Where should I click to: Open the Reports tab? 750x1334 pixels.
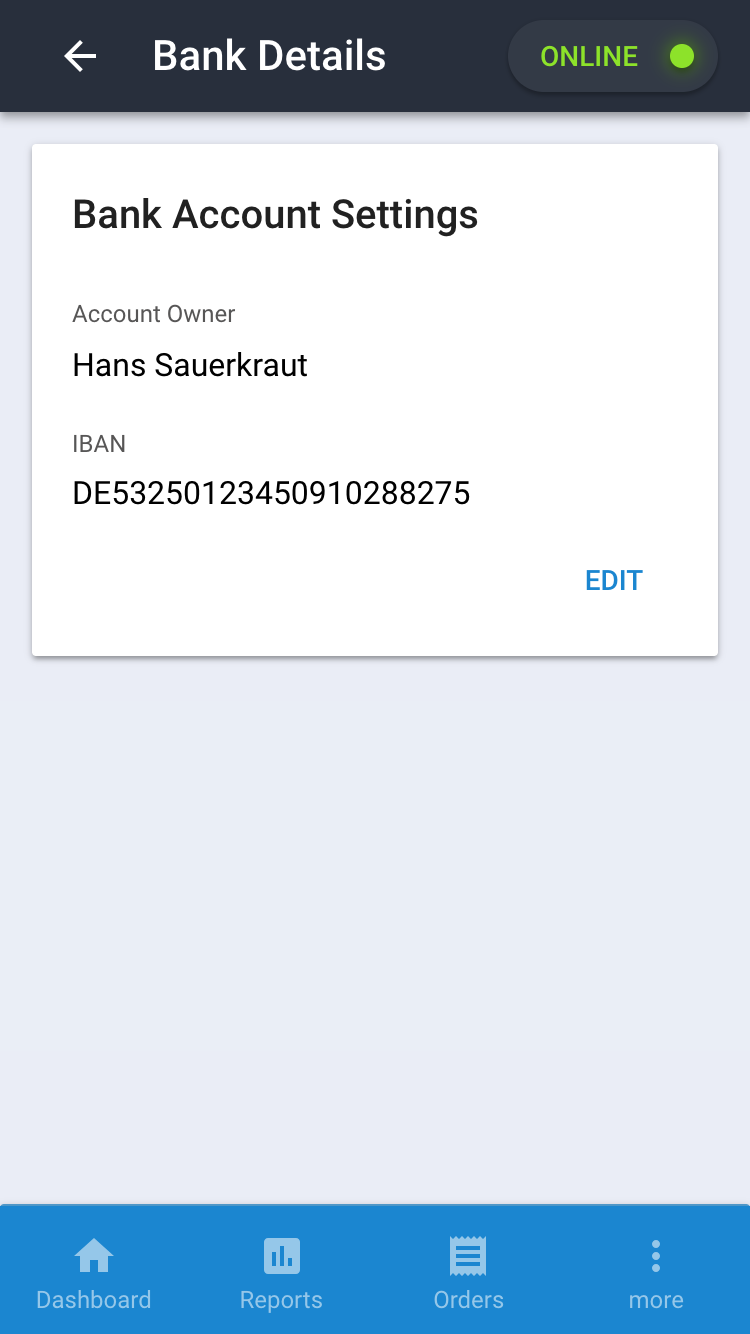coord(281,1272)
